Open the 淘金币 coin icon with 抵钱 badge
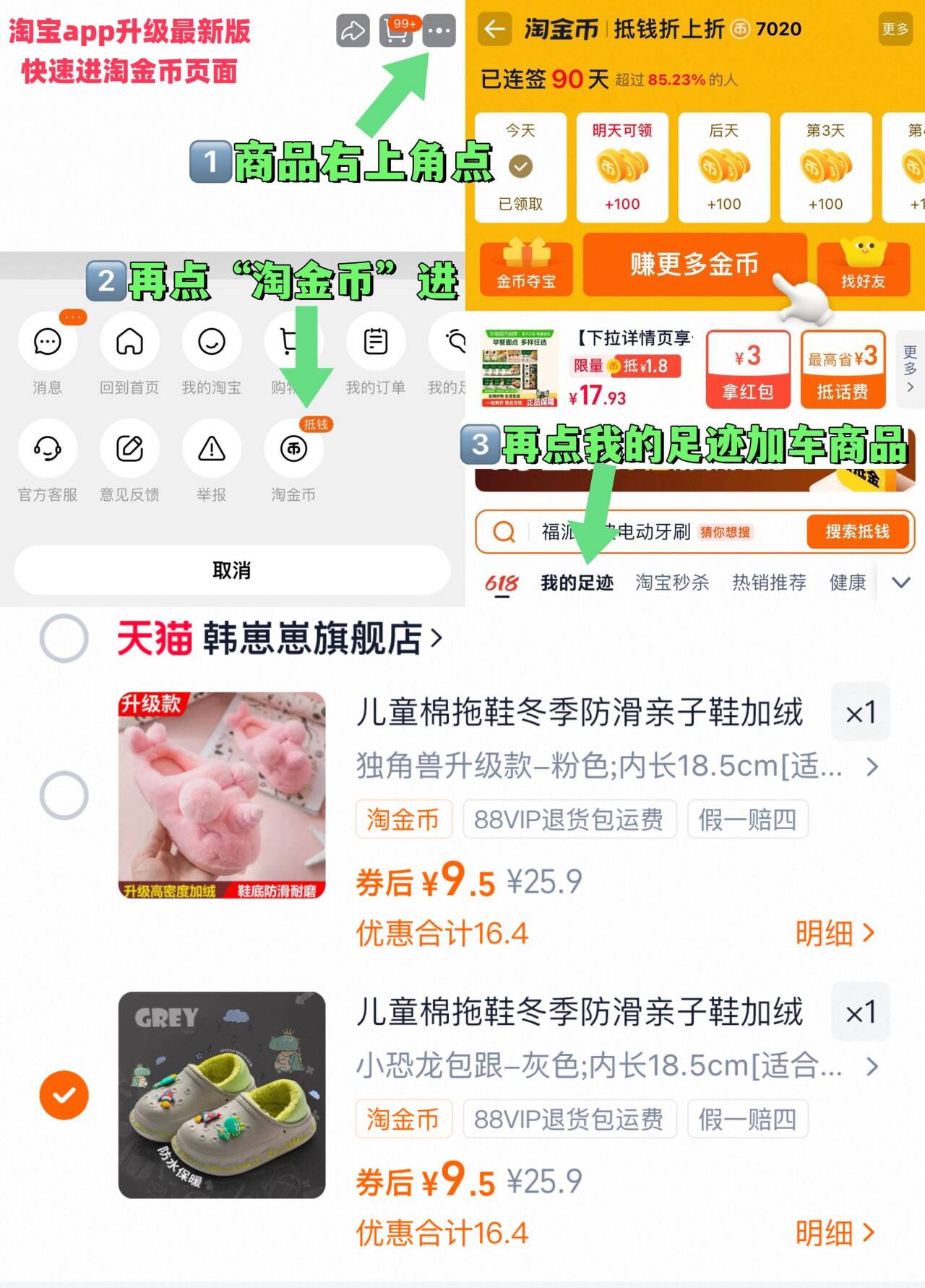The height and width of the screenshot is (1288, 925). point(293,450)
